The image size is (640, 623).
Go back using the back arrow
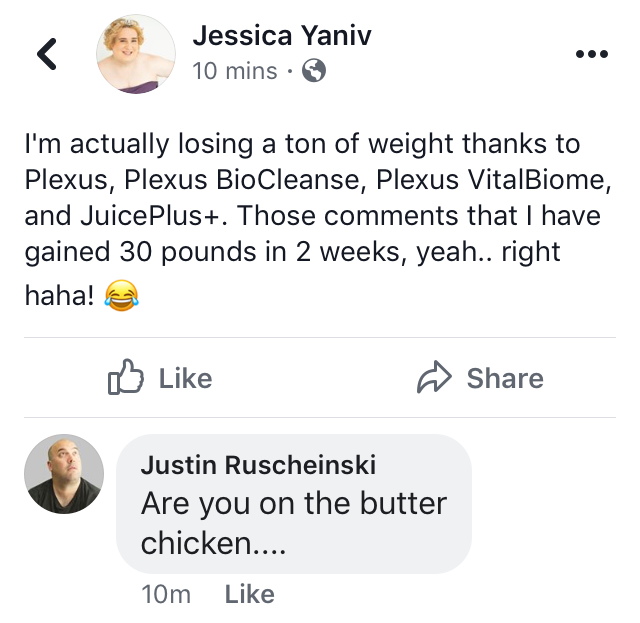click(47, 54)
